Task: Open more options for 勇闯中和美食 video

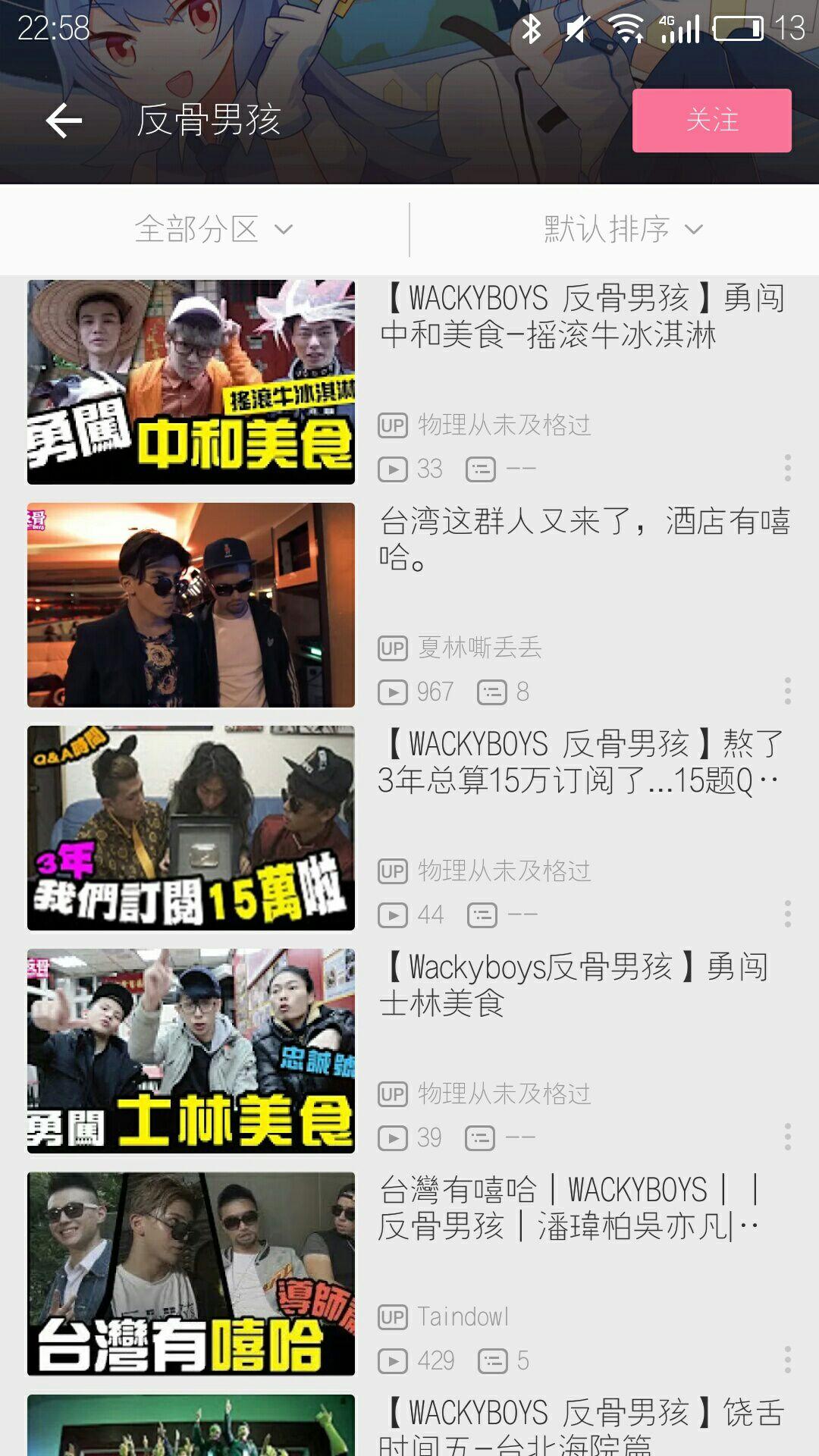Action: tap(788, 468)
